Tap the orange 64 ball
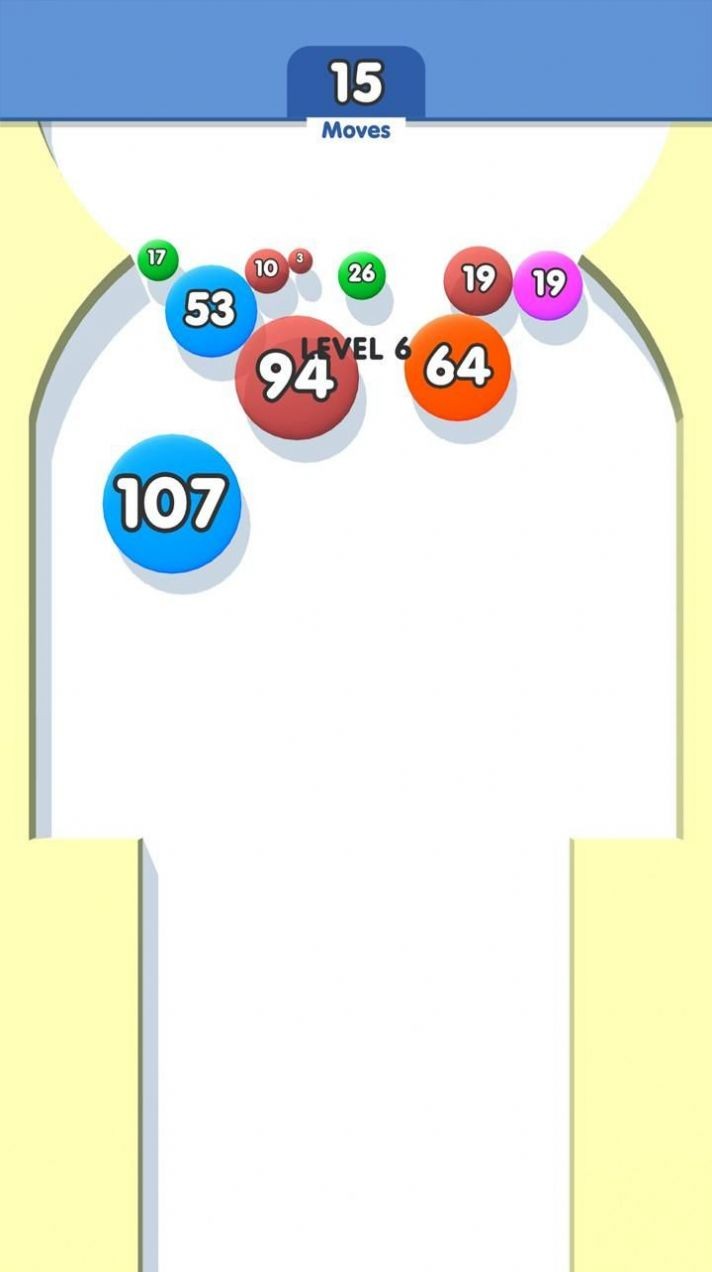Viewport: 712px width, 1272px height. tap(457, 367)
